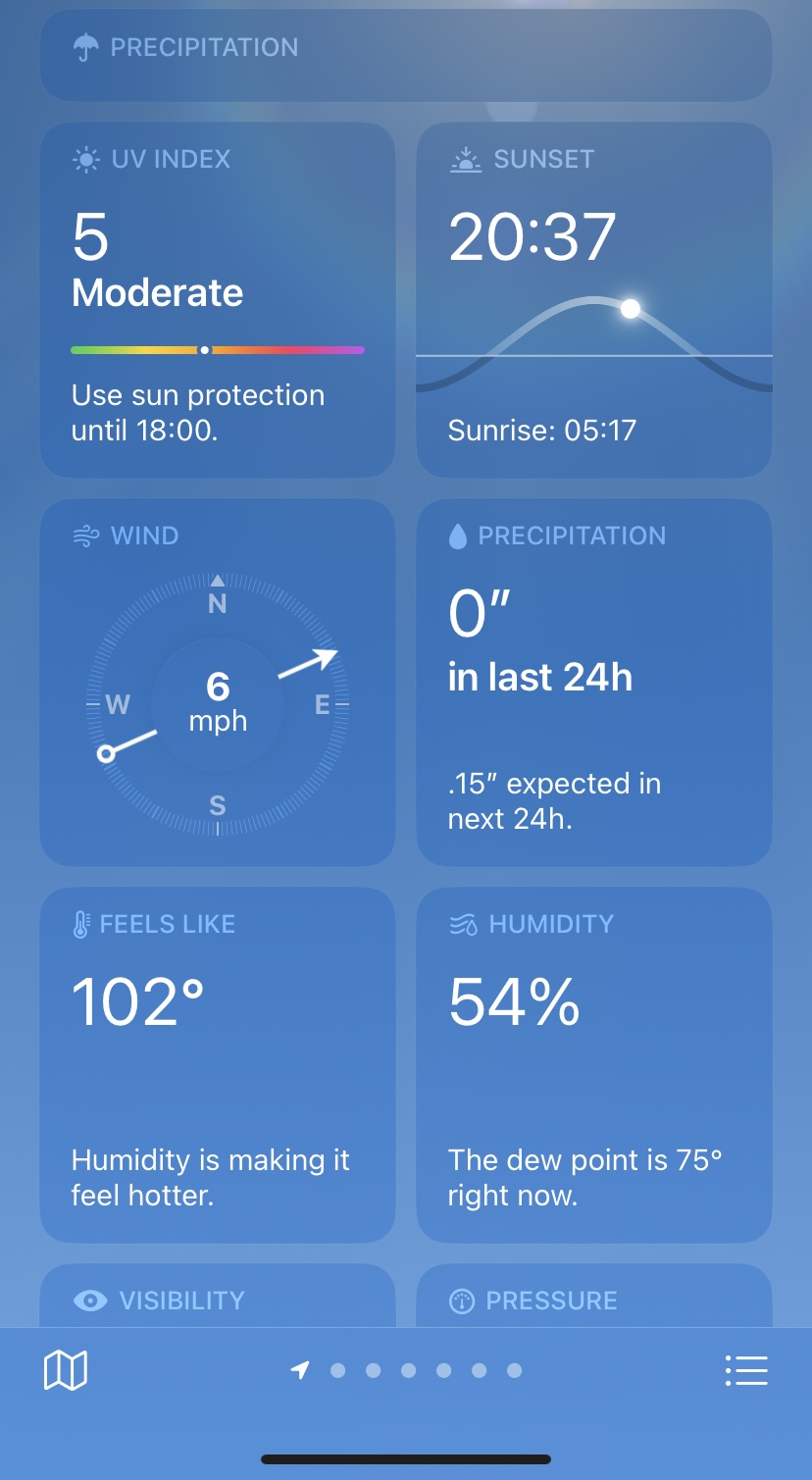Open the UV Index card
This screenshot has width=812, height=1480.
(x=217, y=299)
